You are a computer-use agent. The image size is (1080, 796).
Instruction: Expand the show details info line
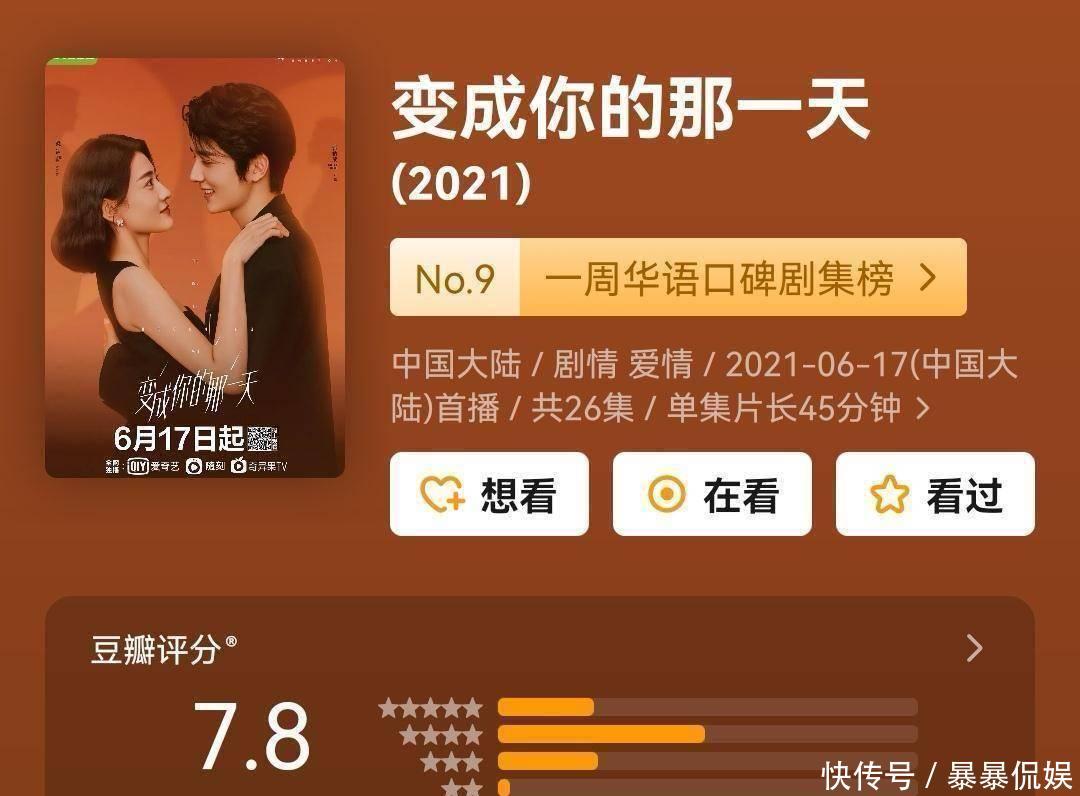(x=922, y=408)
